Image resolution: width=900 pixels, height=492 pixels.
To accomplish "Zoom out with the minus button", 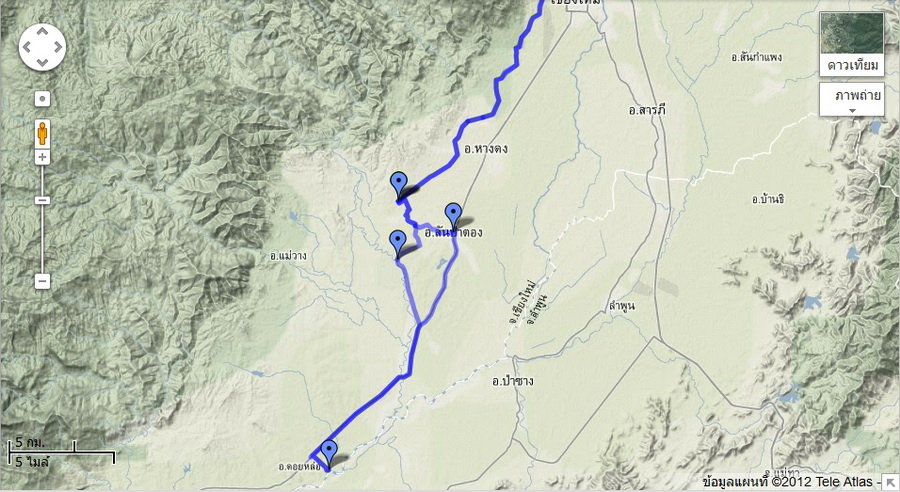I will (42, 281).
